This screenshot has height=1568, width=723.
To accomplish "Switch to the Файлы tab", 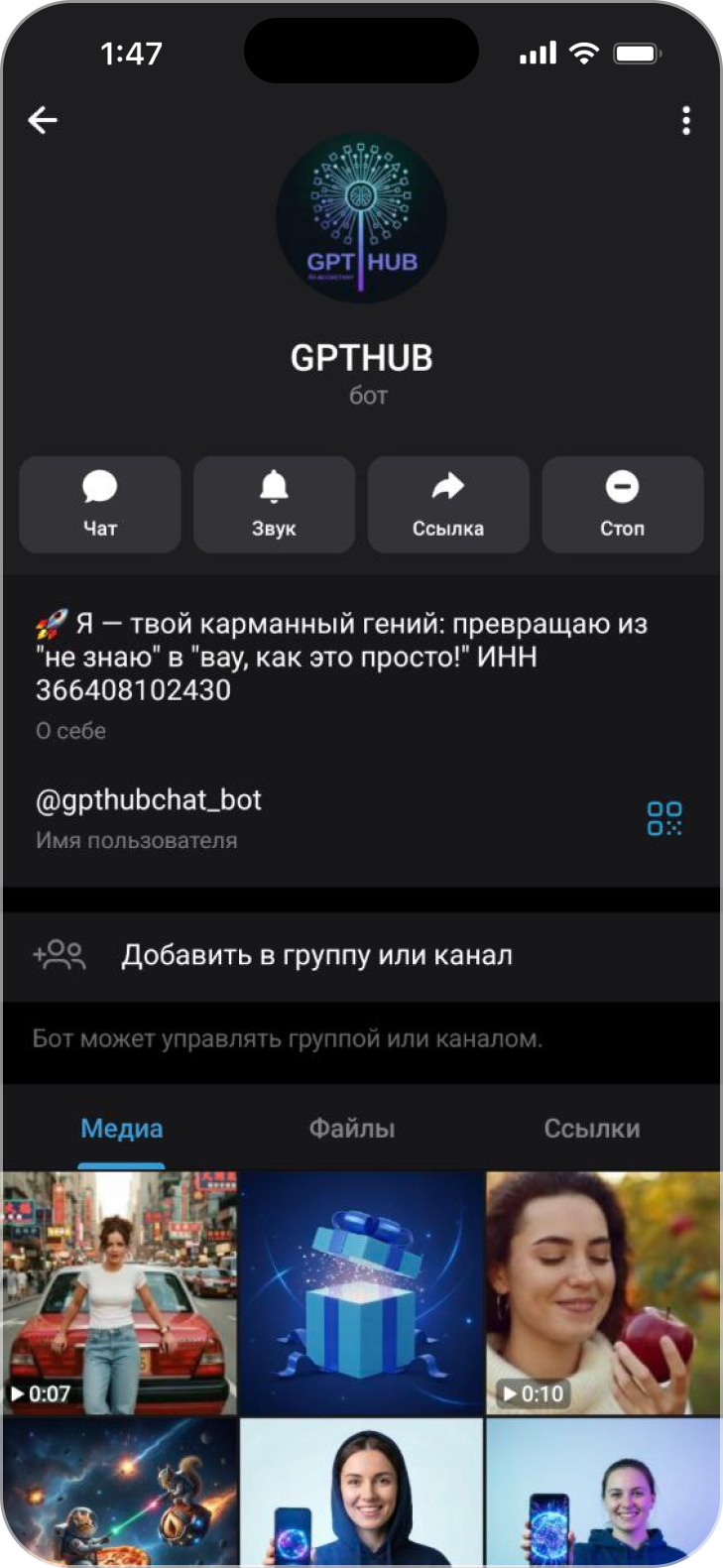I will click(351, 1129).
